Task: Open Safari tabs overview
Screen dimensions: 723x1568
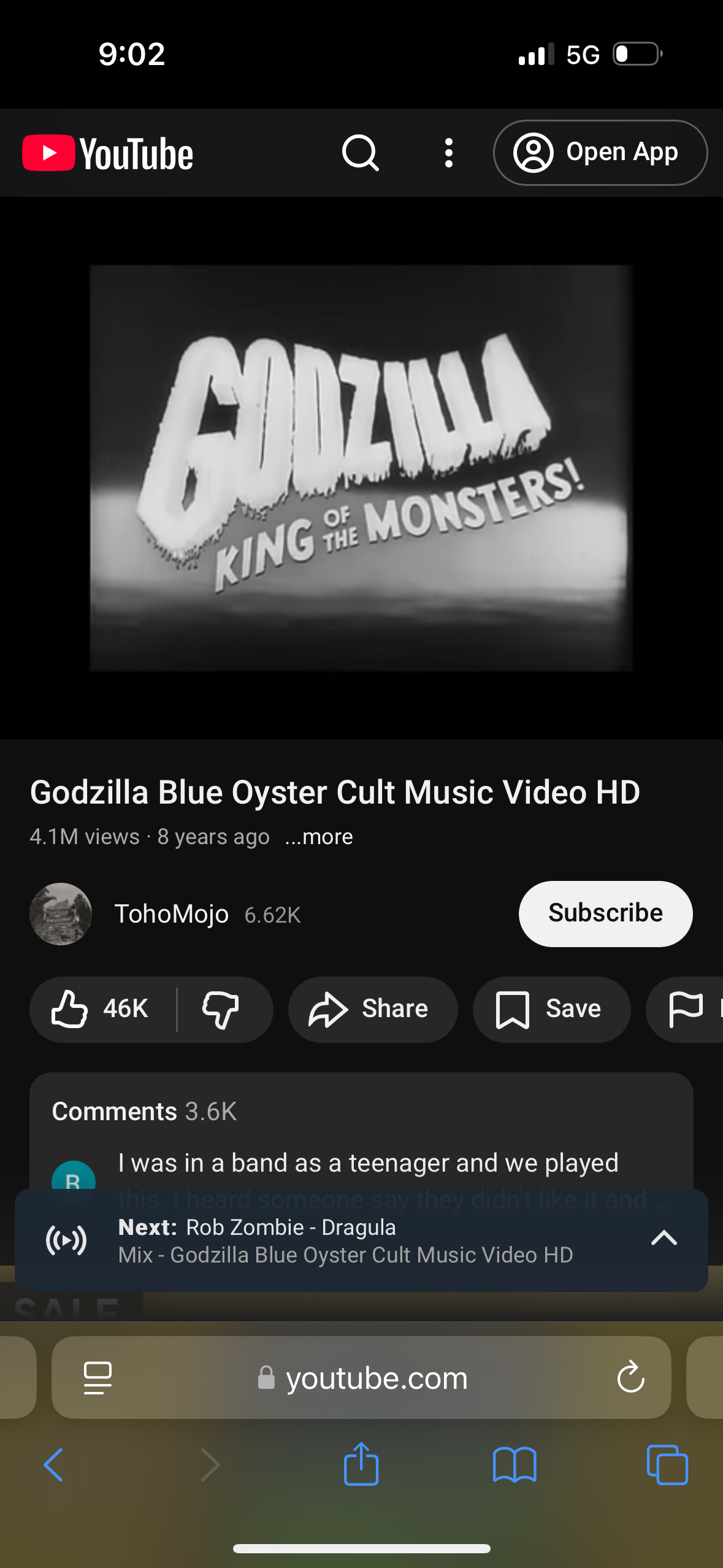Action: pos(667,1465)
